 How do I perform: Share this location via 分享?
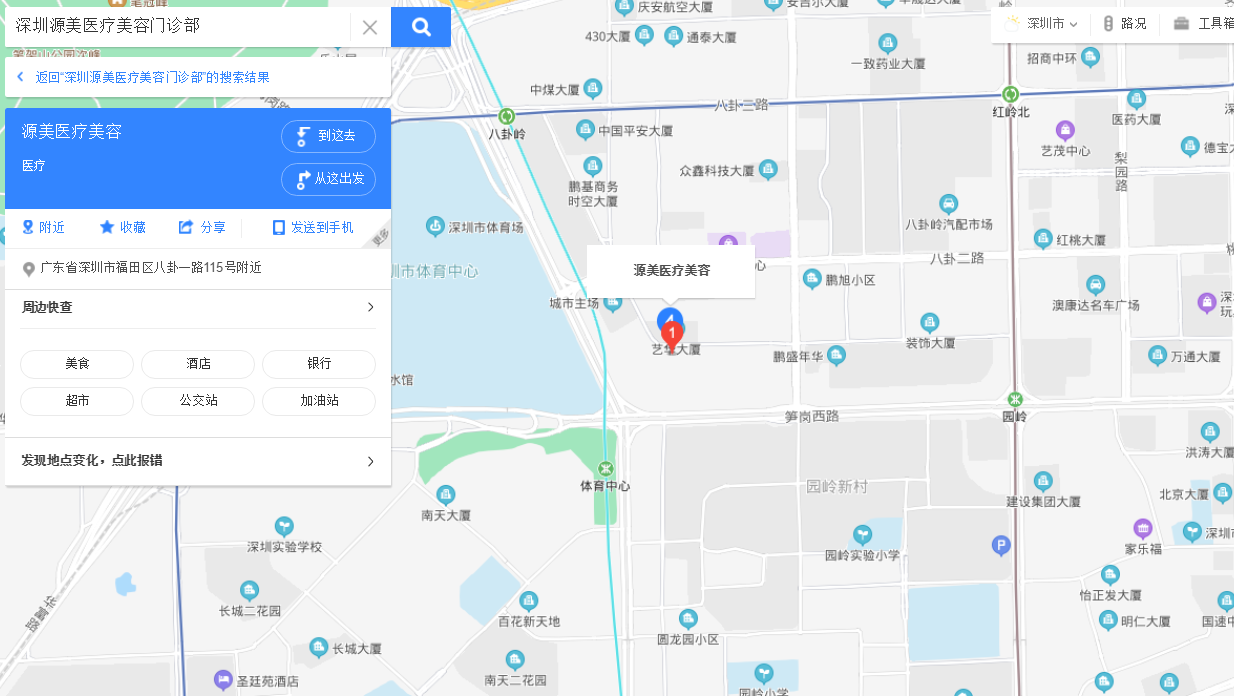point(202,227)
